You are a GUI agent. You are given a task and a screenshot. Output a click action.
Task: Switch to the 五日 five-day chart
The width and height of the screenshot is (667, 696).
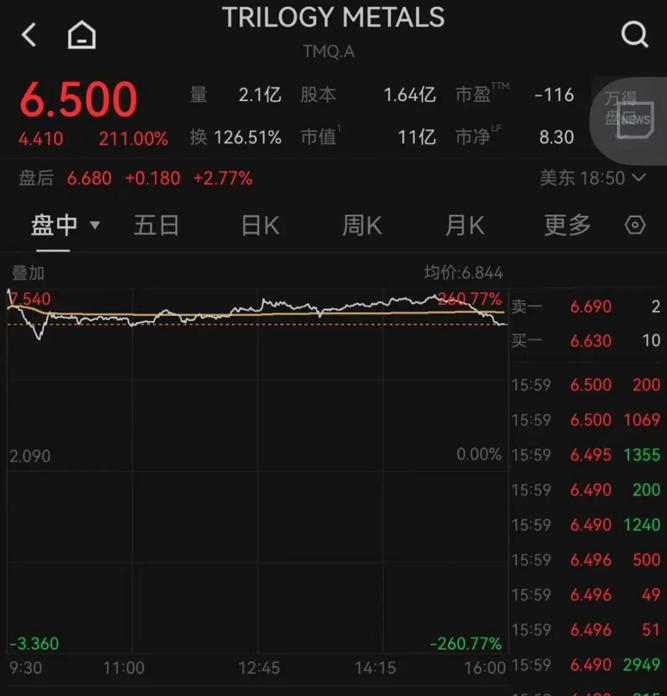pyautogui.click(x=157, y=225)
